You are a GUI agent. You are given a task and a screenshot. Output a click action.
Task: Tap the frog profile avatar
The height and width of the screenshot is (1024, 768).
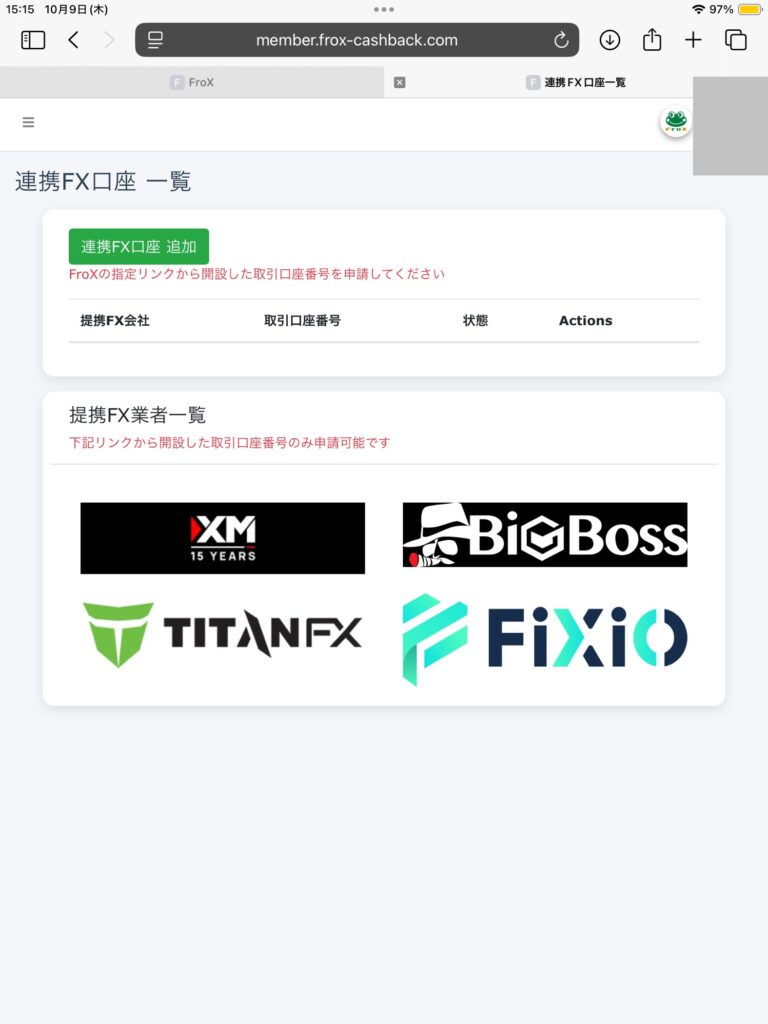point(676,123)
